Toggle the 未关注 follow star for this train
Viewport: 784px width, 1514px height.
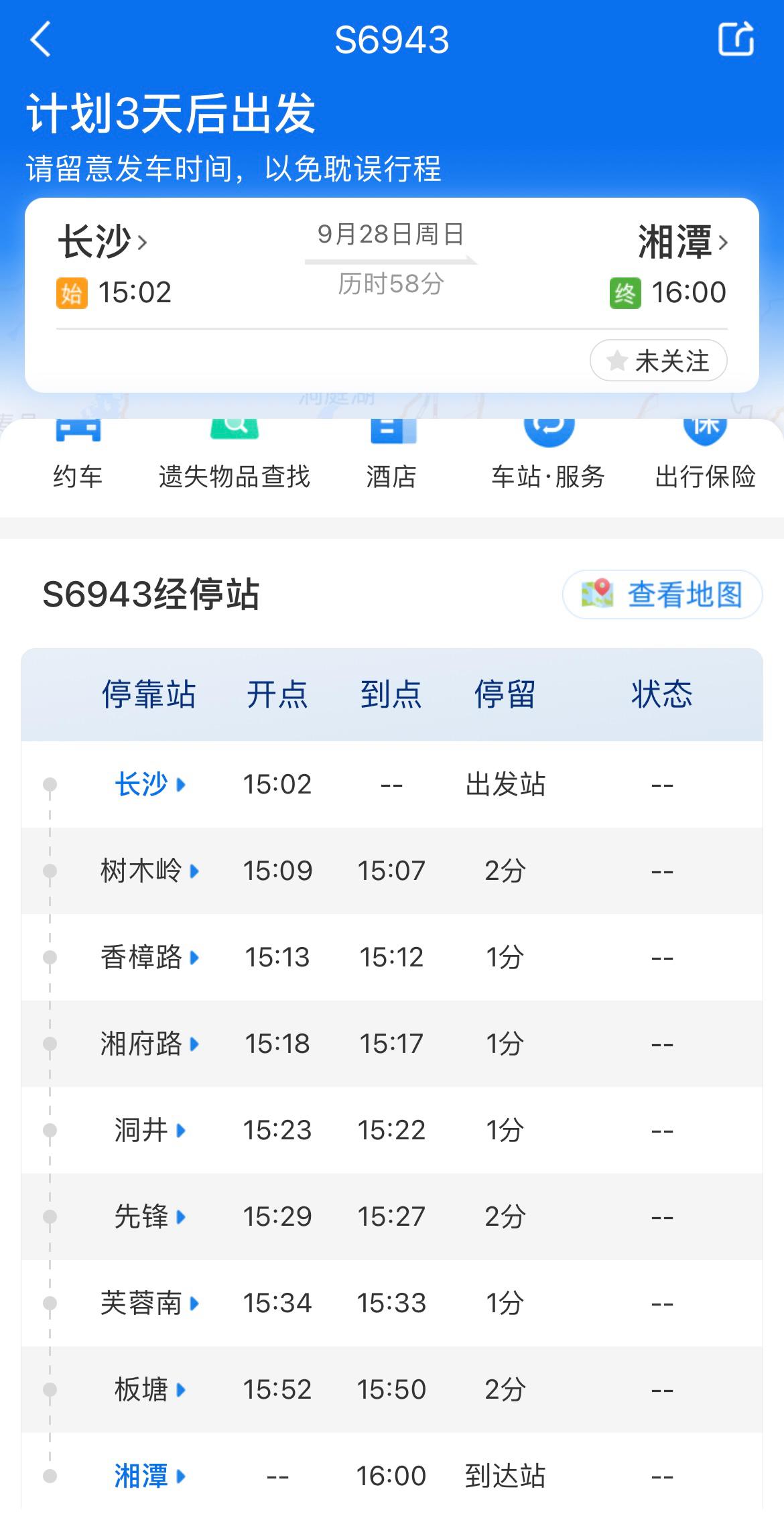pyautogui.click(x=657, y=360)
